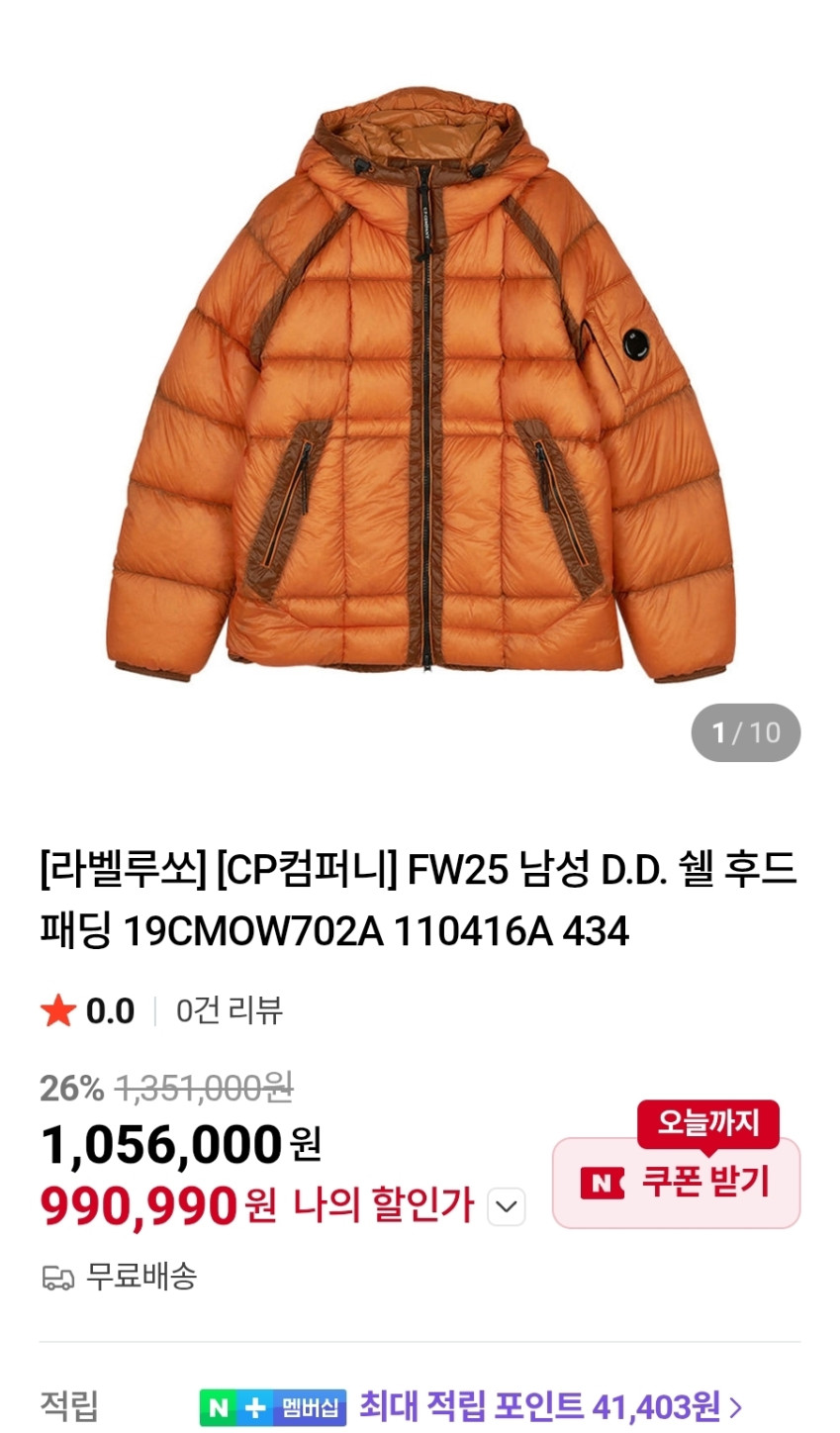Tap the 쿠폰 받기 coupon button
The image size is (840, 1433).
[676, 1182]
